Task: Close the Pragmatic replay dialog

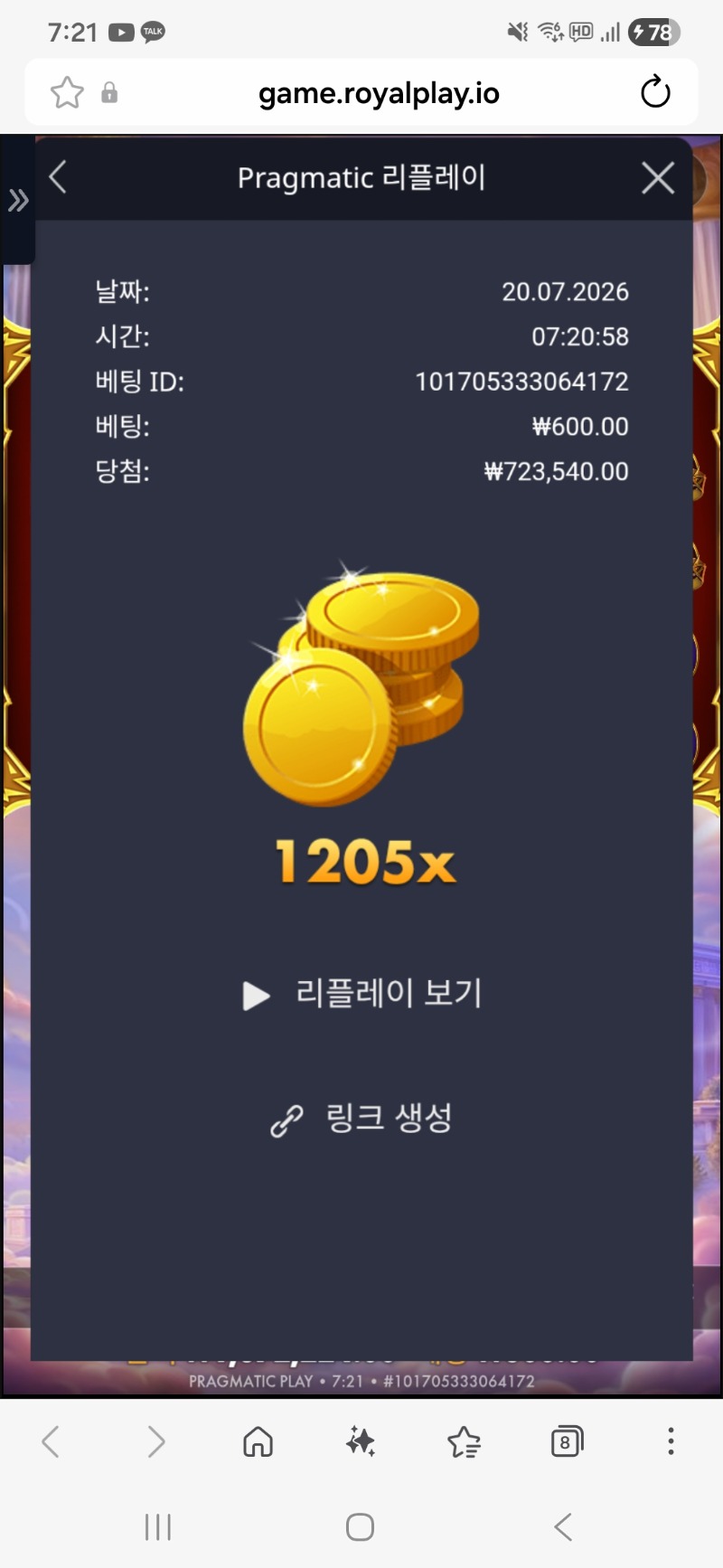Action: coord(658,178)
